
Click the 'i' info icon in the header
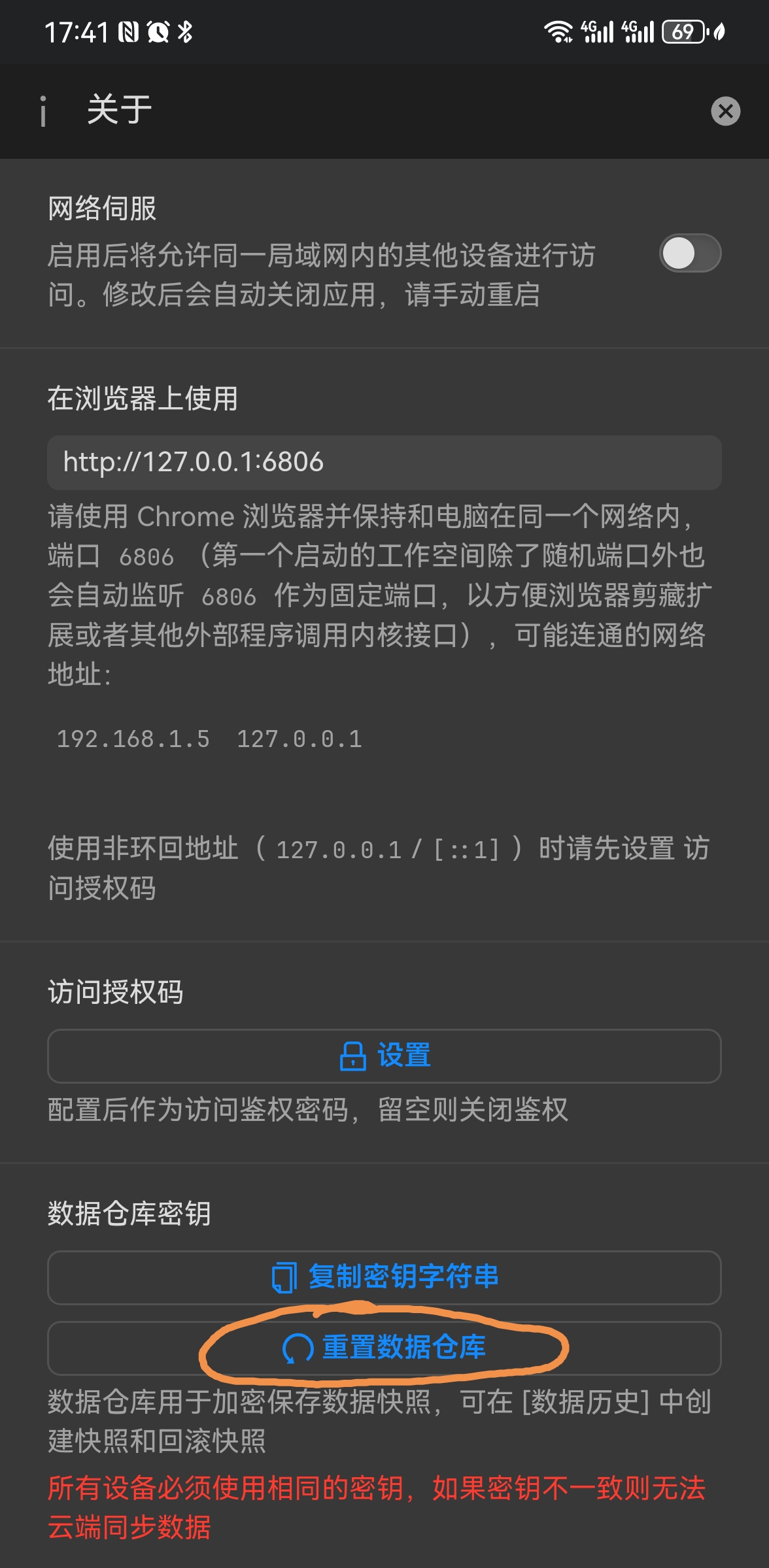[44, 109]
